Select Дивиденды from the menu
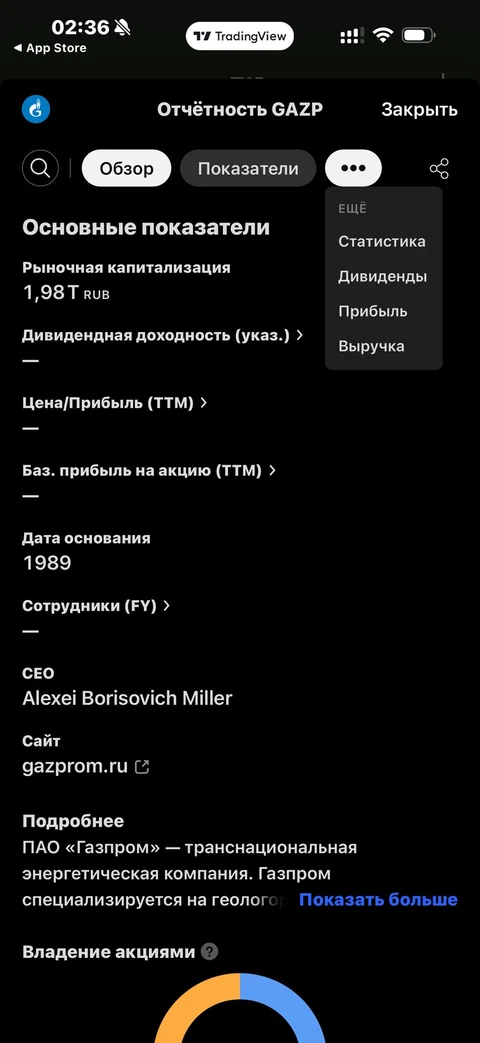480x1043 pixels. point(382,277)
